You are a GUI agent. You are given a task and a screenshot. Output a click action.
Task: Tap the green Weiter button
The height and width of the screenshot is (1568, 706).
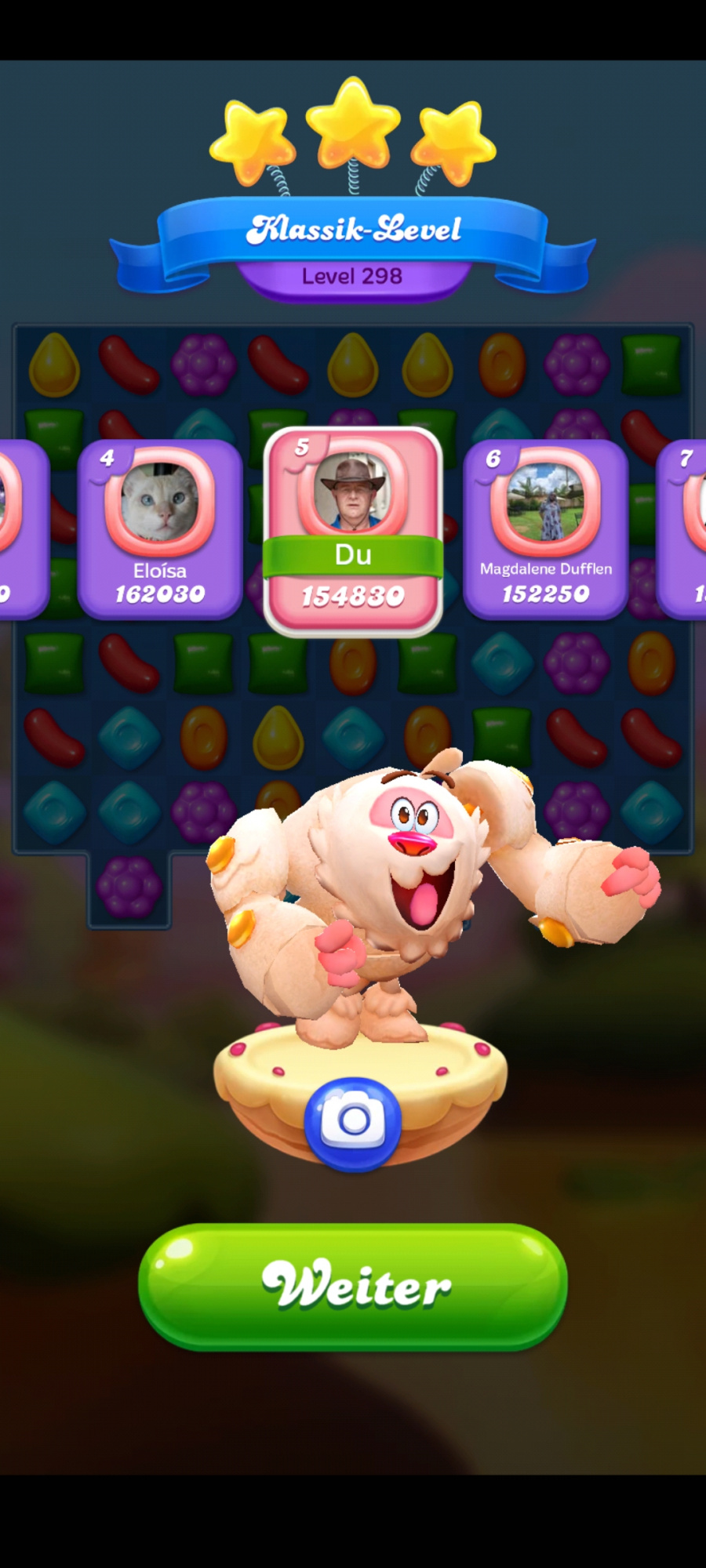pos(353,1287)
